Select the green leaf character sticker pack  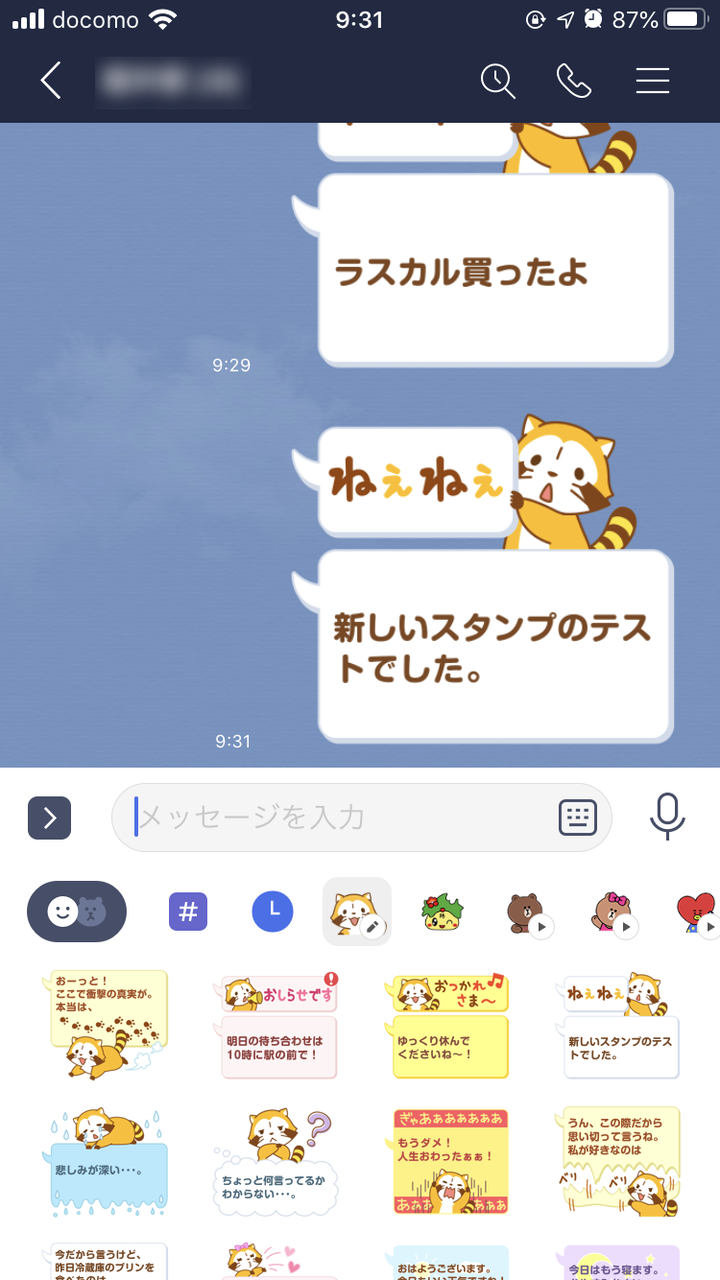(441, 911)
